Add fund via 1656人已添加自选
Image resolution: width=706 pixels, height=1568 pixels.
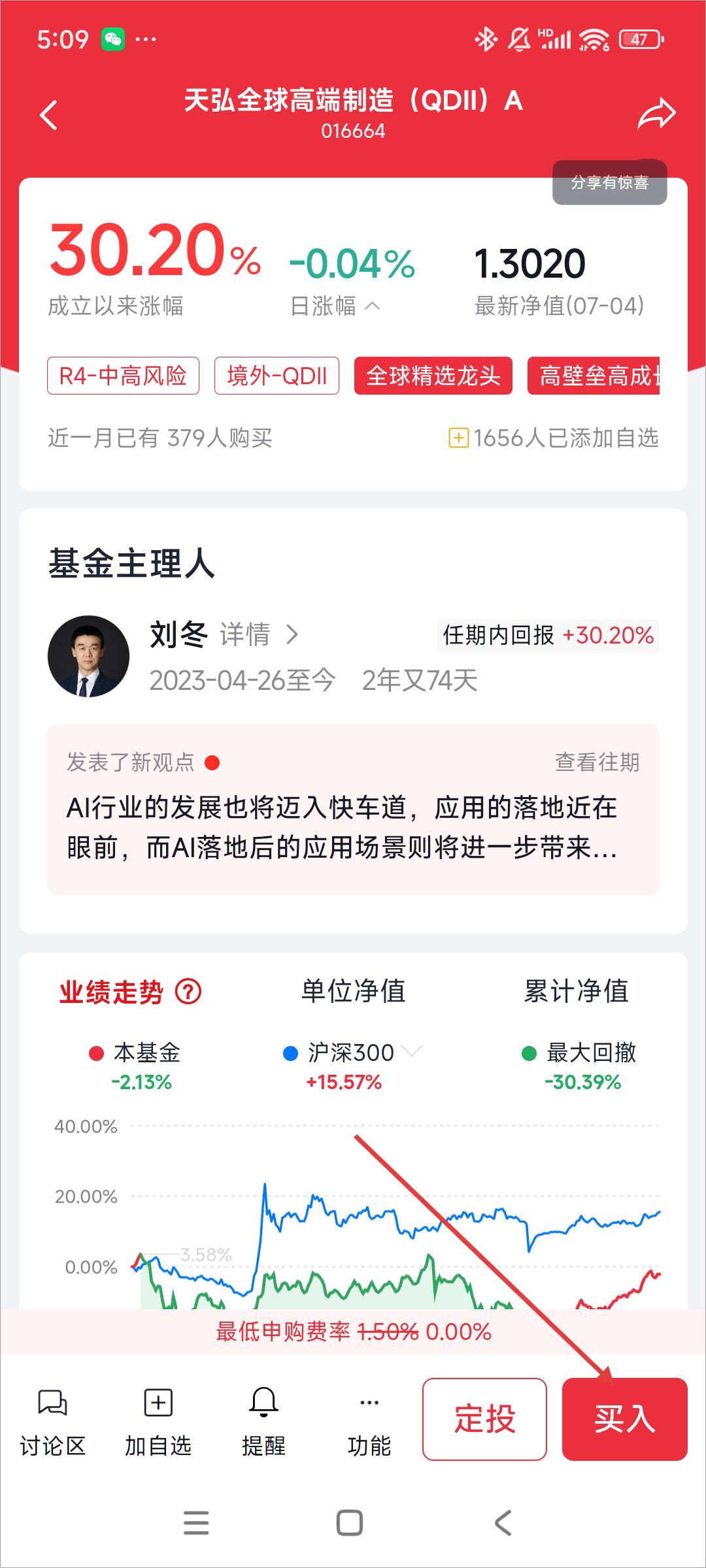(554, 438)
